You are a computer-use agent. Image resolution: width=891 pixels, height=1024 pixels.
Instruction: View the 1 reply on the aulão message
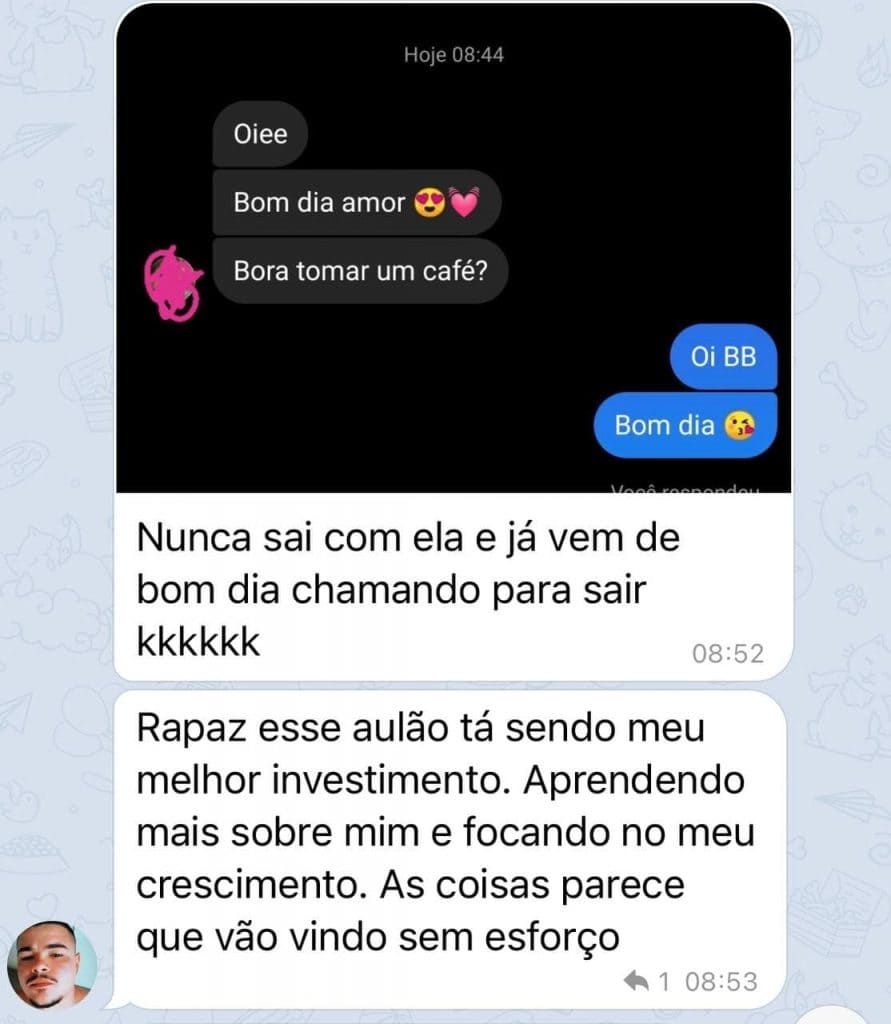point(646,981)
